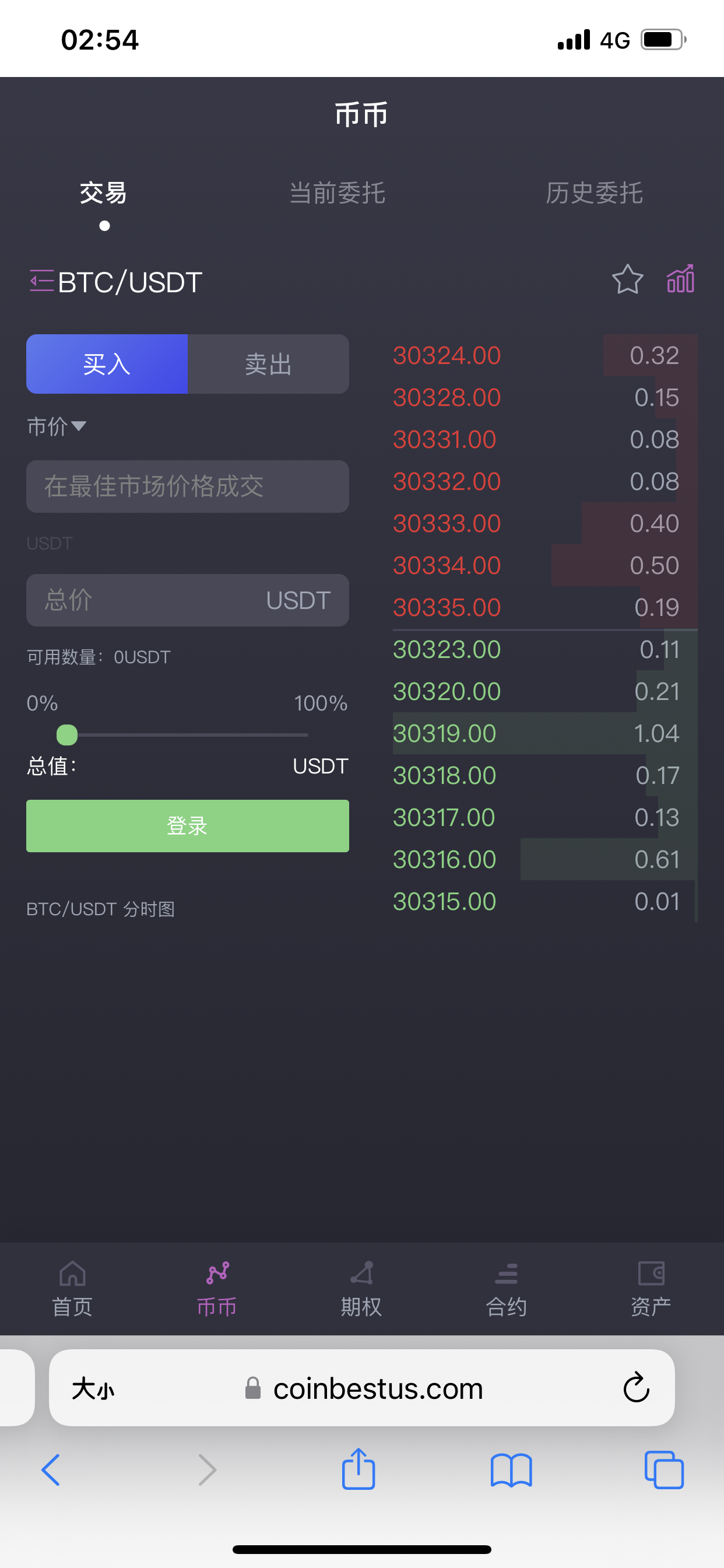Go to the 首页 home tab
724x1568 pixels.
click(x=72, y=1289)
